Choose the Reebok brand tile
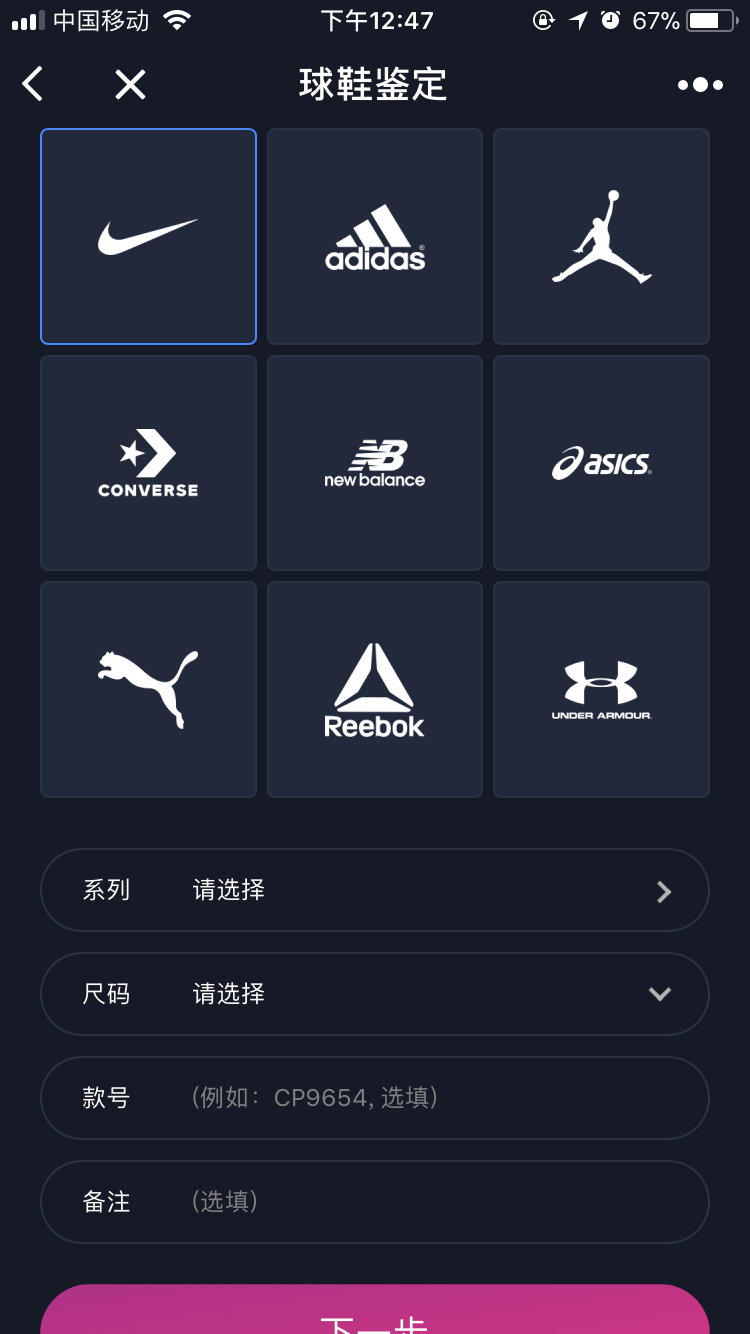The height and width of the screenshot is (1334, 750). 375,689
